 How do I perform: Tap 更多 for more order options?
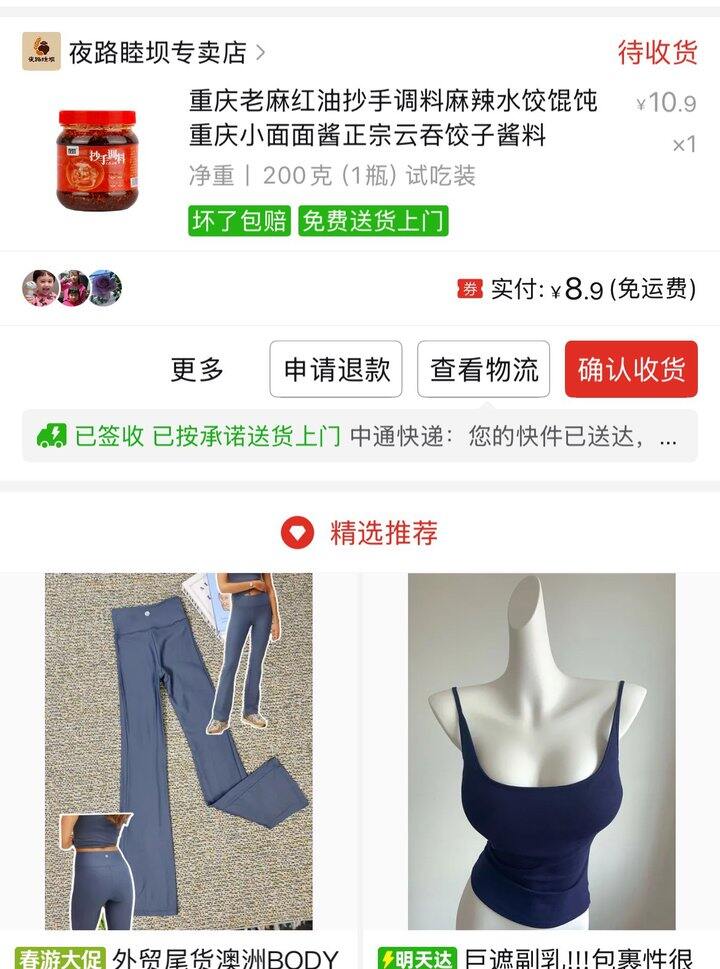pos(198,370)
